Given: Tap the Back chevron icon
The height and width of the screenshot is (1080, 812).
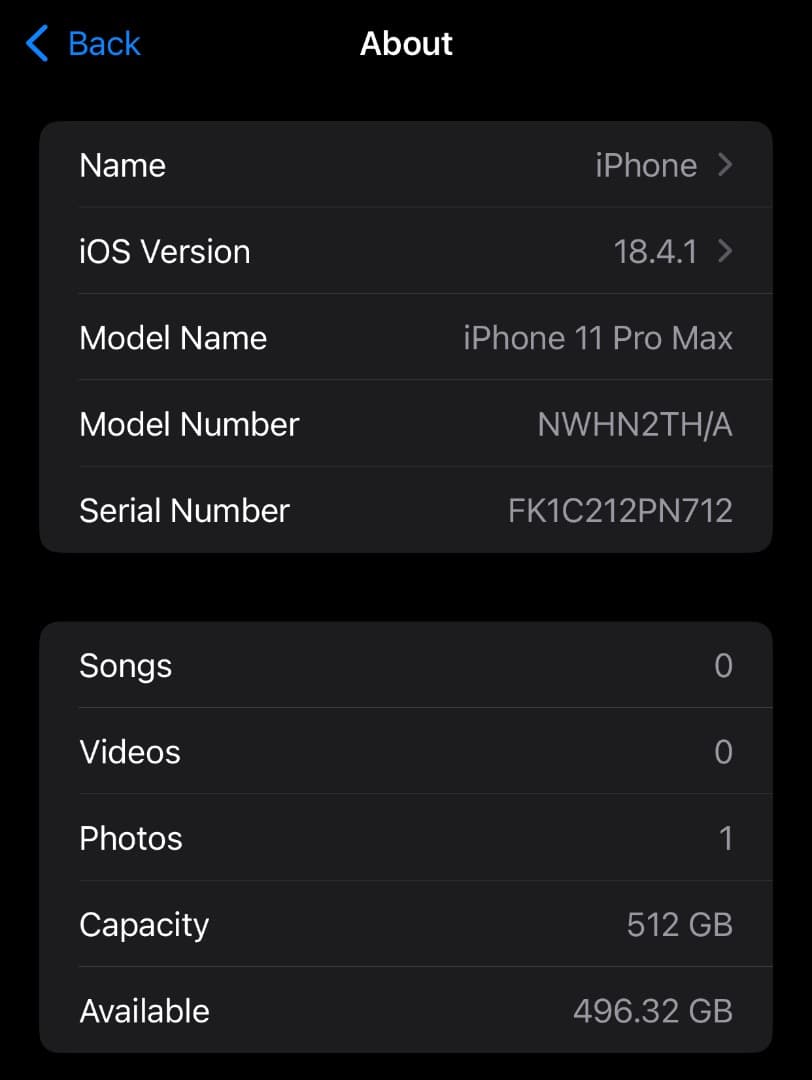Looking at the screenshot, I should pos(37,43).
